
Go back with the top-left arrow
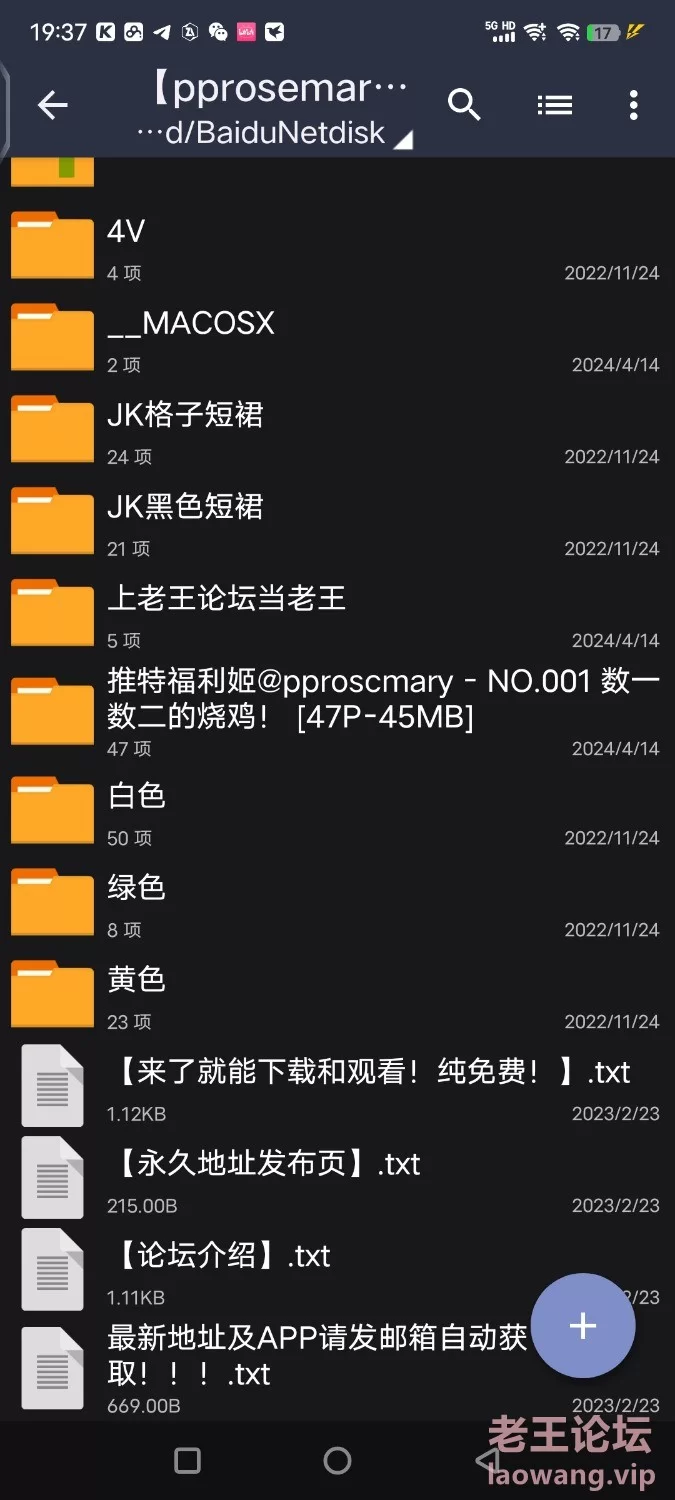coord(52,105)
